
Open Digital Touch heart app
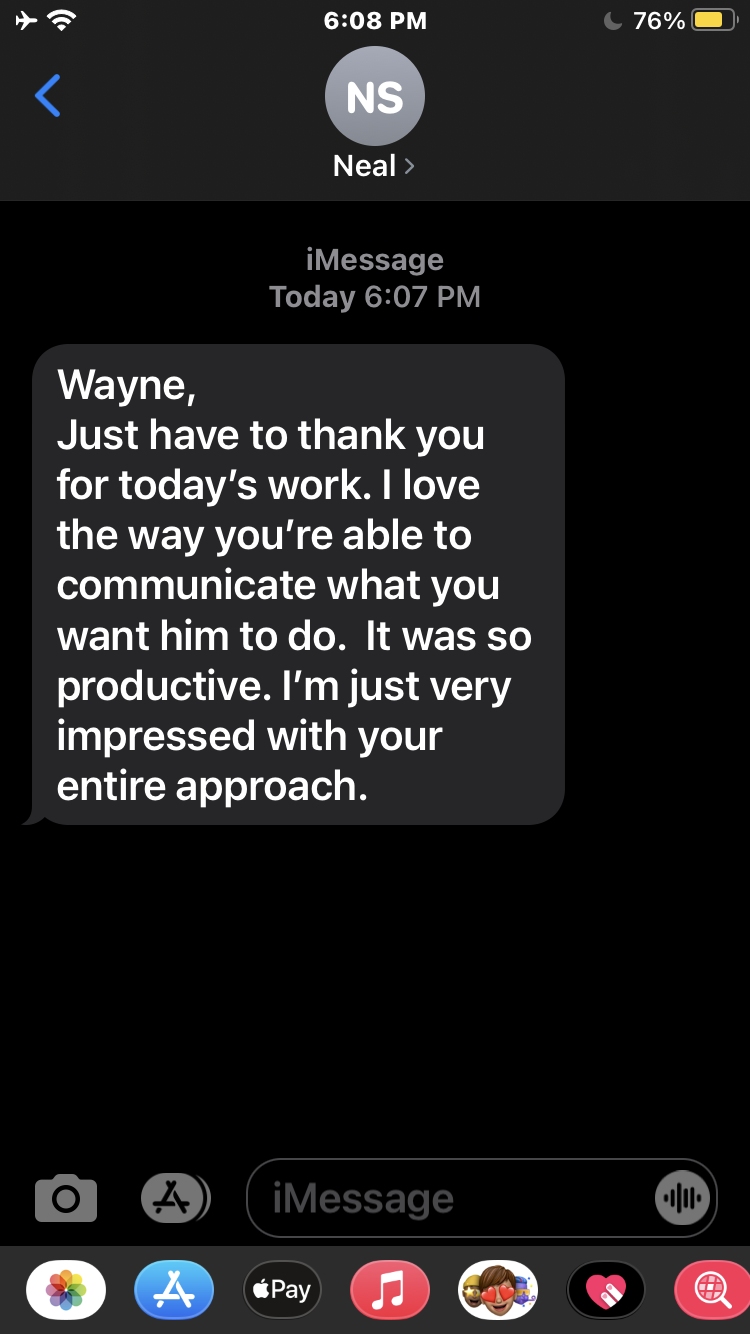coord(606,1290)
